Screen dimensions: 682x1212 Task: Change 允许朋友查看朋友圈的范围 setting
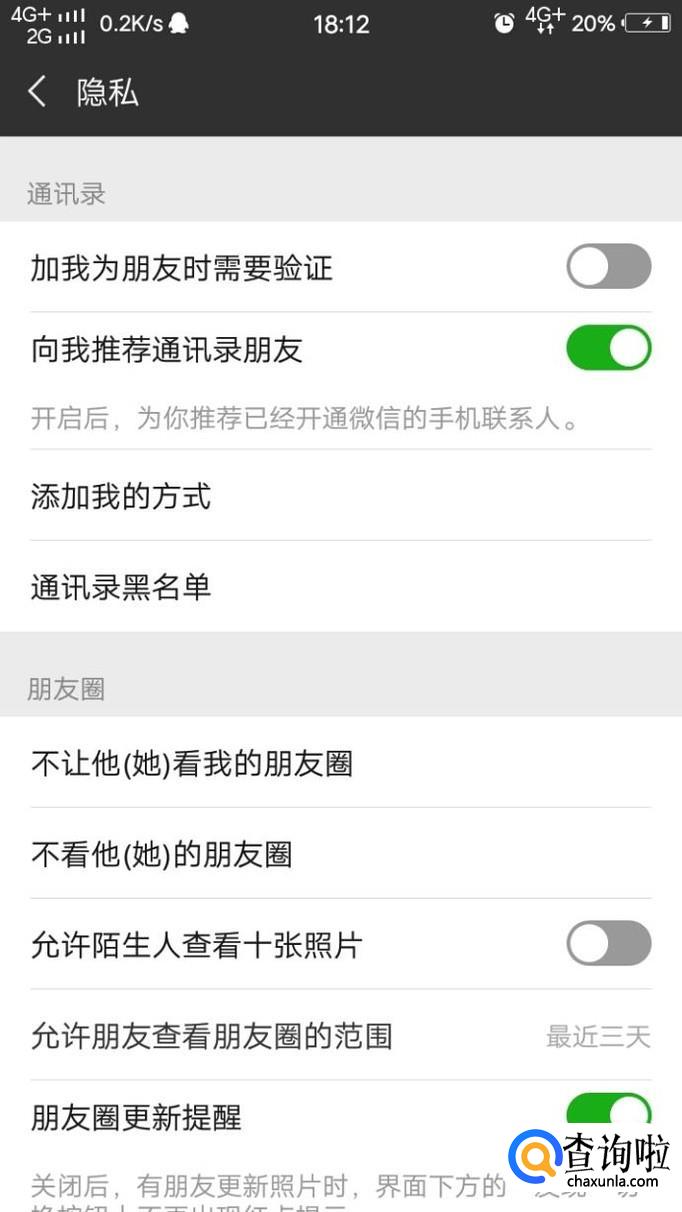click(x=340, y=1036)
